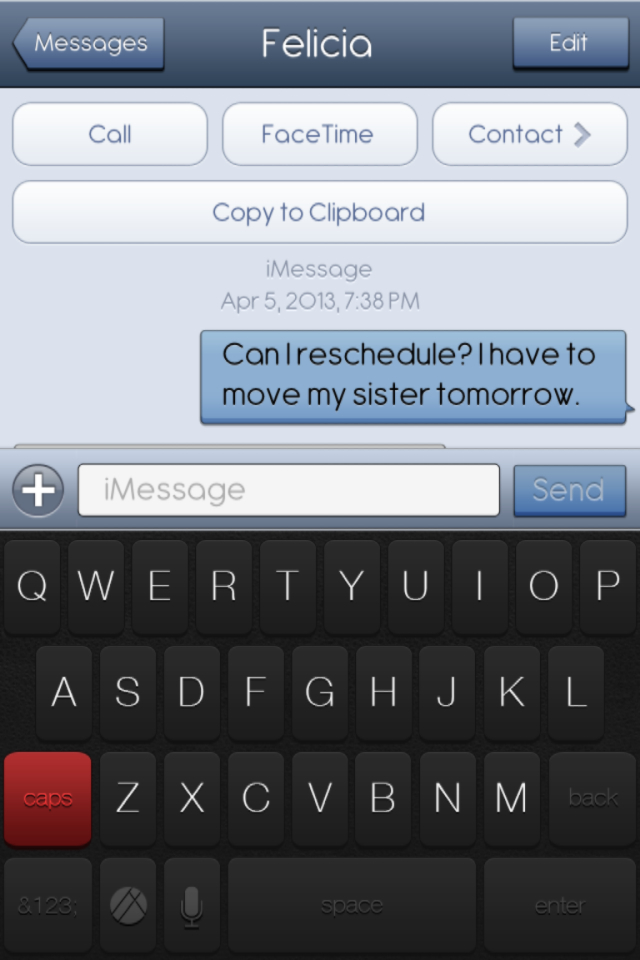
Task: Tap the keyboard logo key beside &123
Action: point(128,905)
